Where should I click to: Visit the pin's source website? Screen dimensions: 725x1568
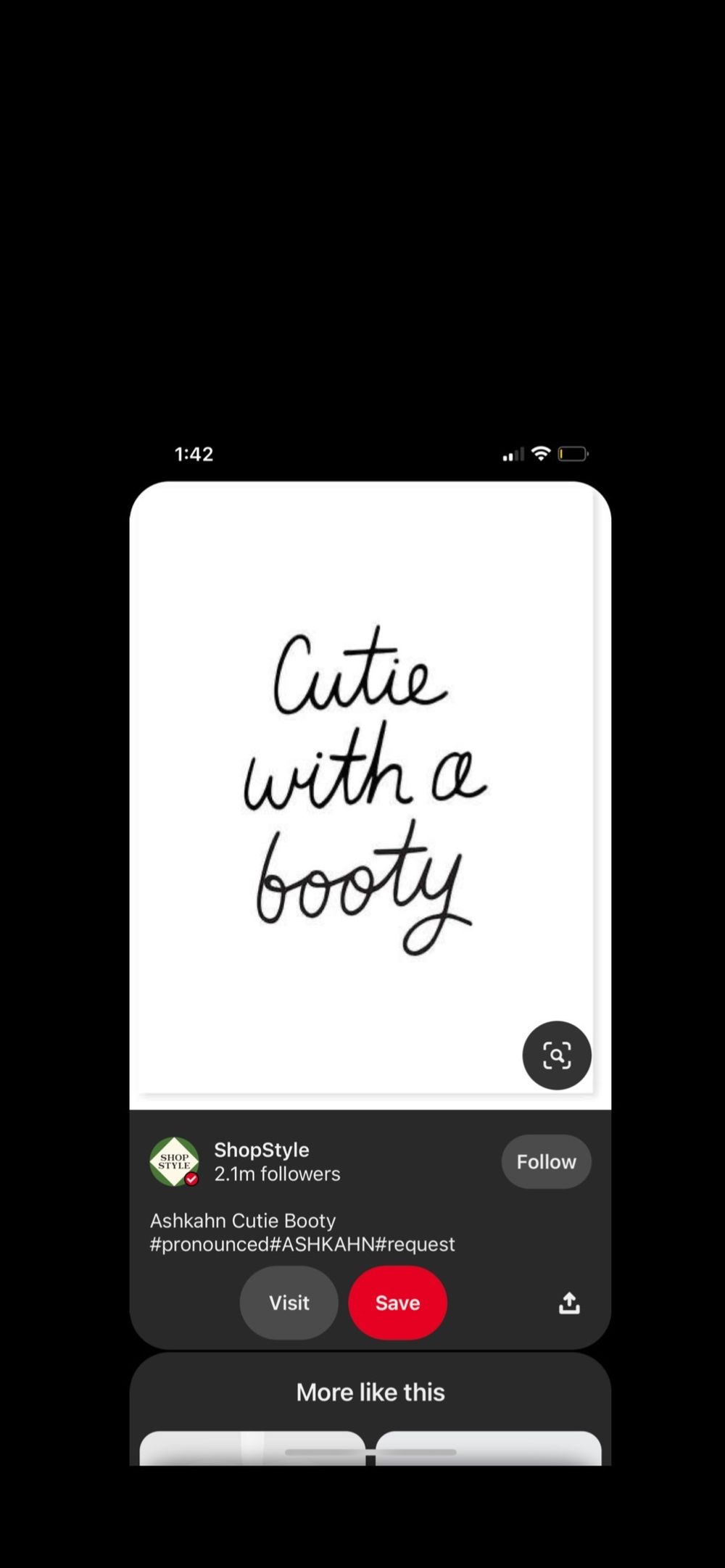point(289,1303)
